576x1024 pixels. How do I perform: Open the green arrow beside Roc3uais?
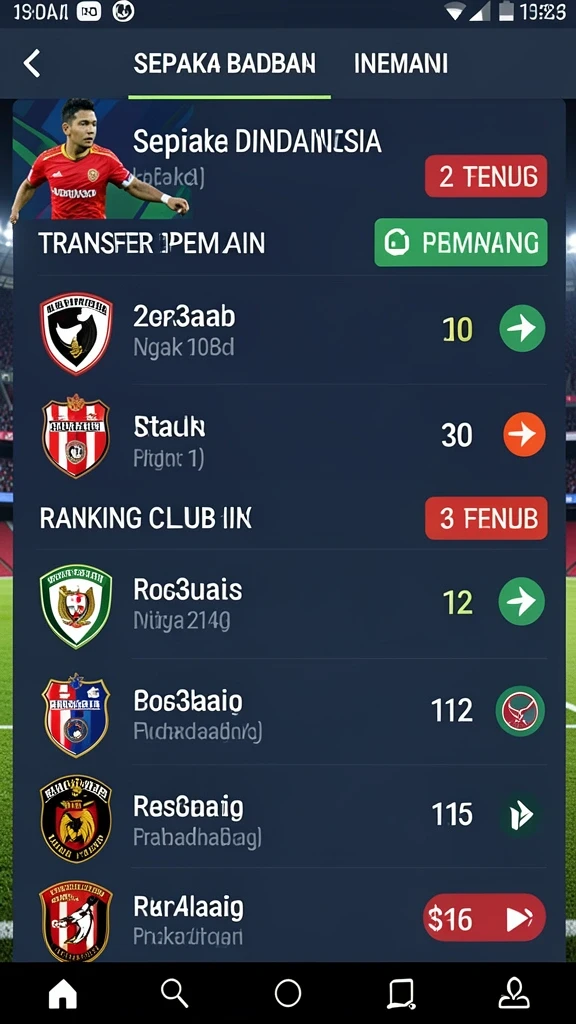tap(521, 602)
